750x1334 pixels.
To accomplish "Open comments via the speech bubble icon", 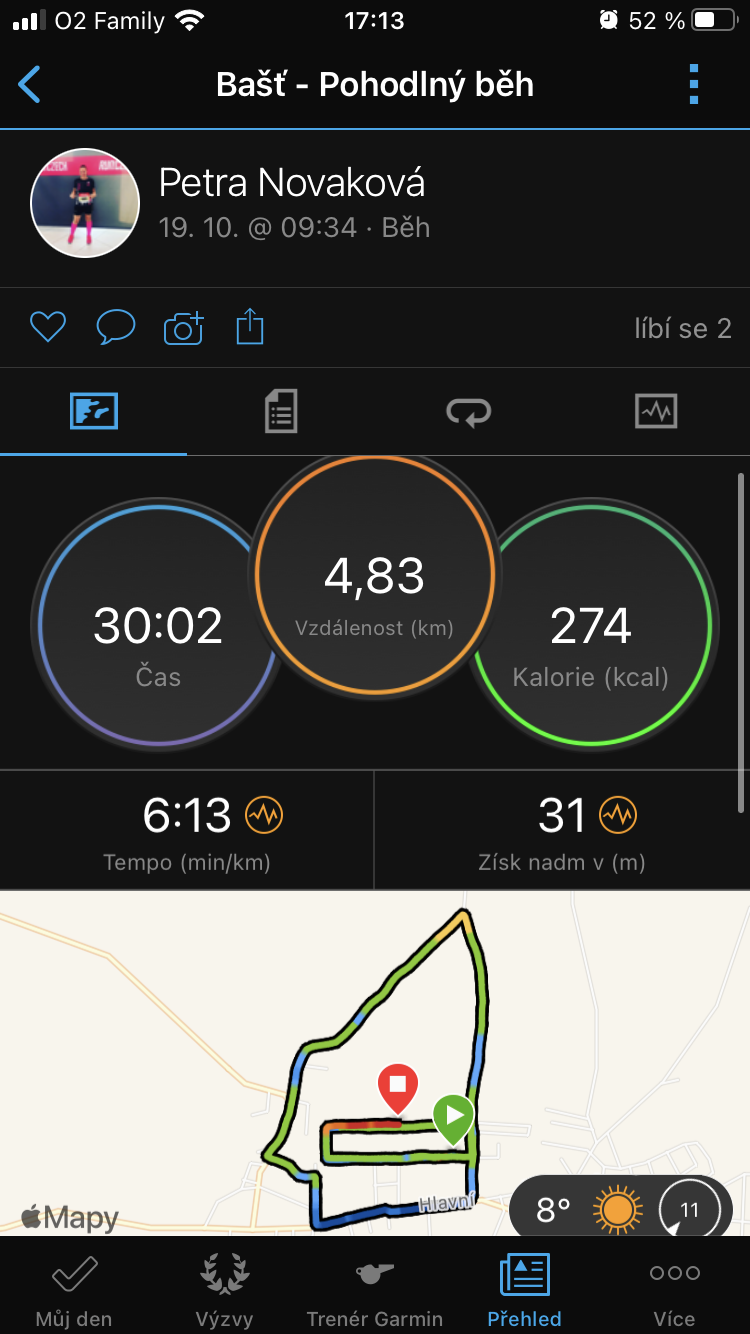I will pyautogui.click(x=116, y=327).
